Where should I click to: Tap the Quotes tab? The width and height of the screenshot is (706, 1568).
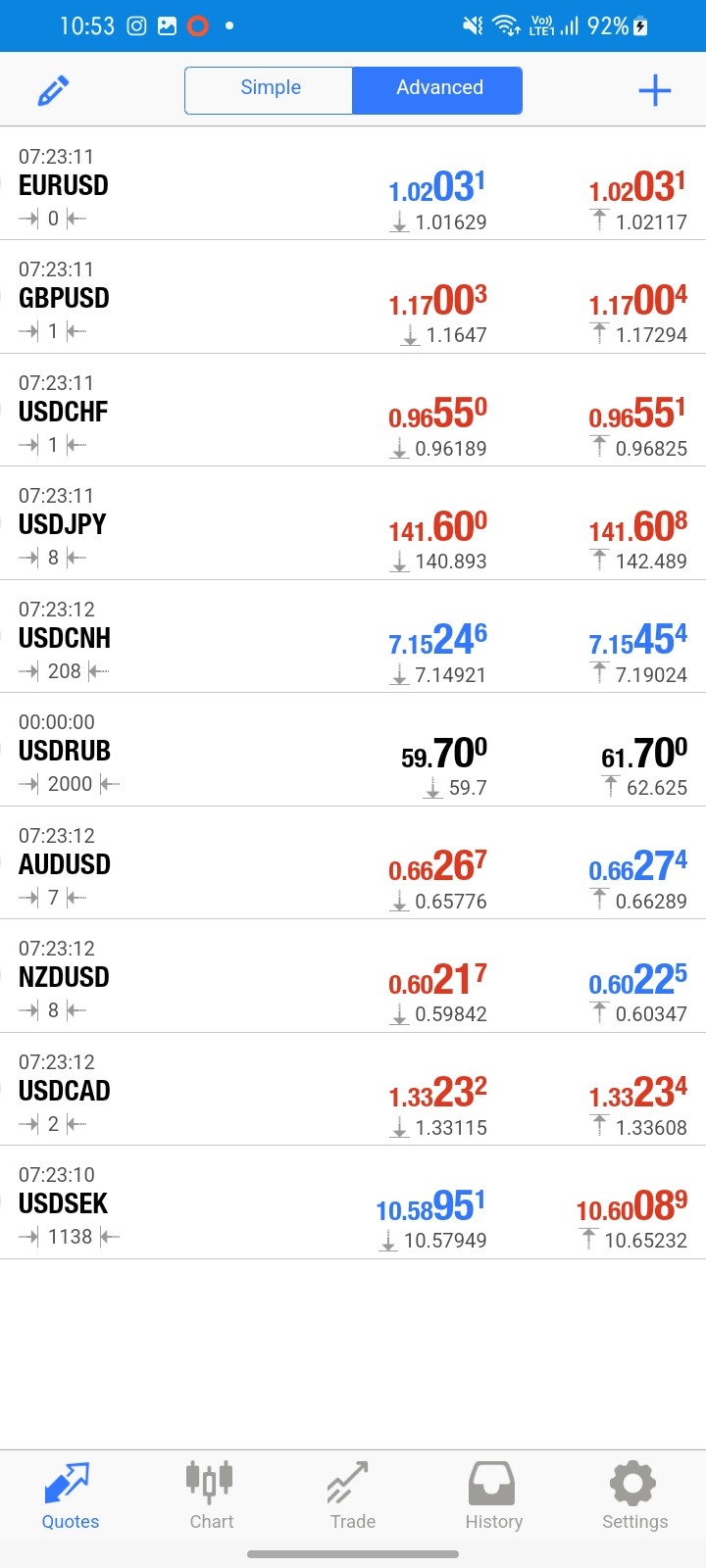click(x=70, y=1495)
